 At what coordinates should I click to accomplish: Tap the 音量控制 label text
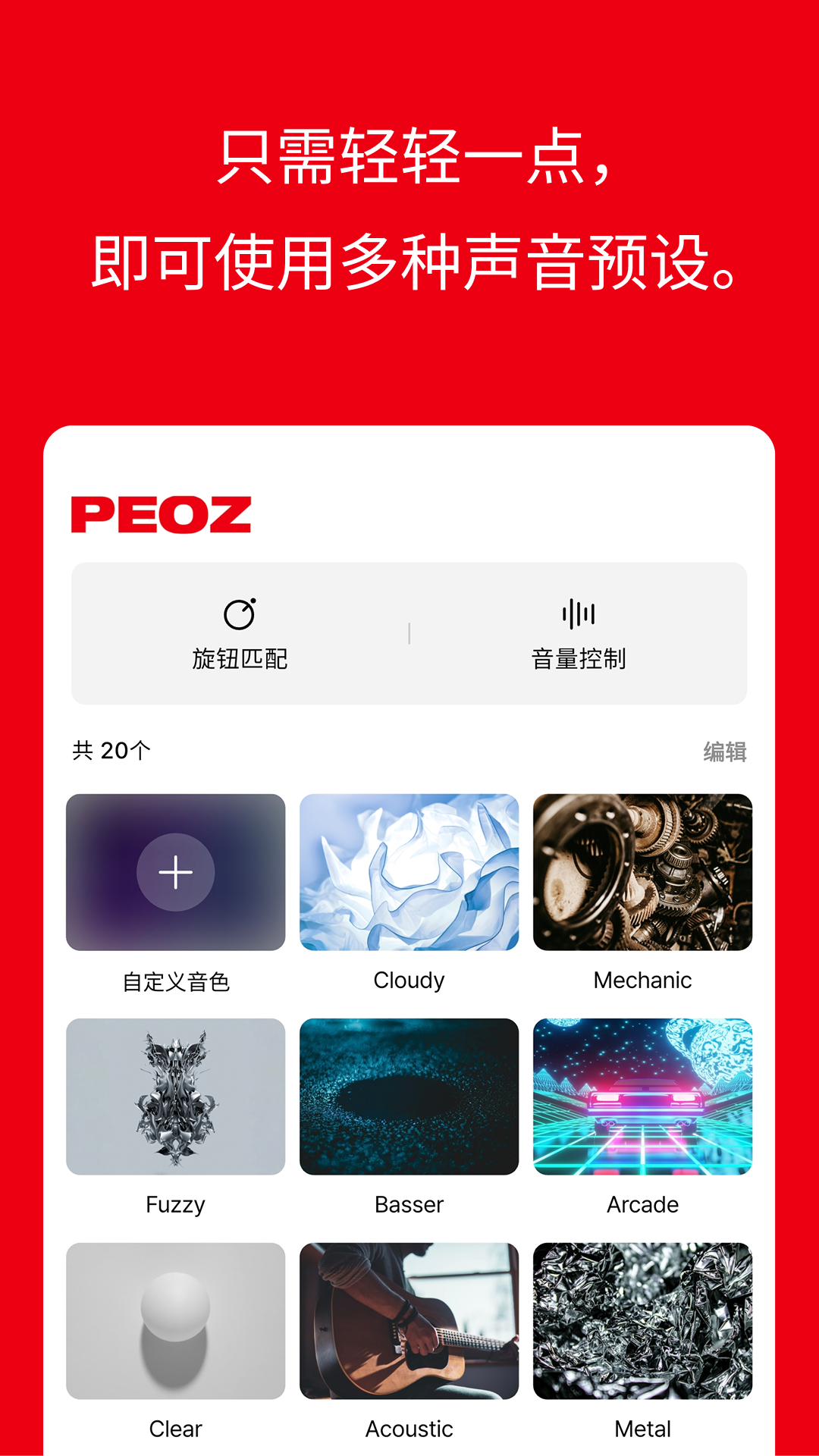[x=580, y=660]
